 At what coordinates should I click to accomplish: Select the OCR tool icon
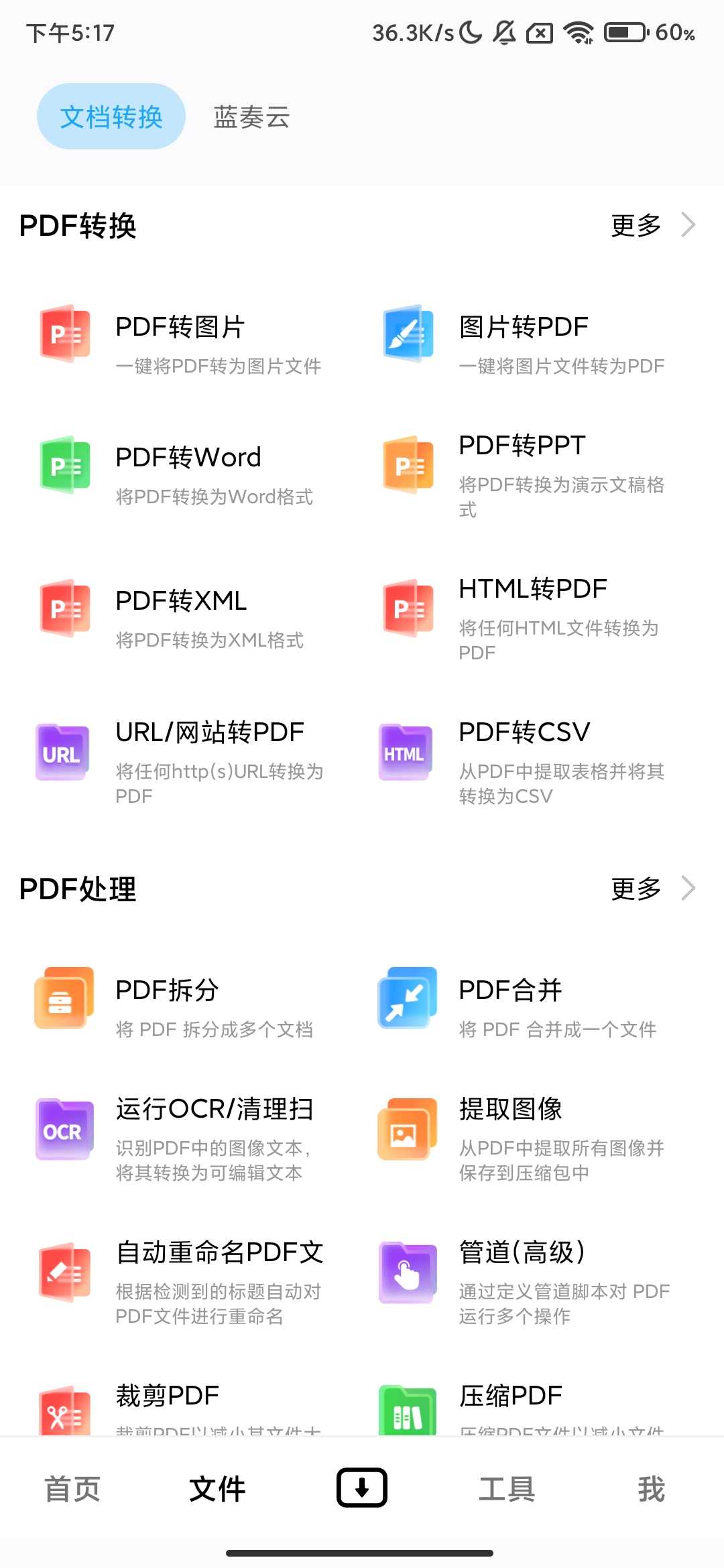64,1129
